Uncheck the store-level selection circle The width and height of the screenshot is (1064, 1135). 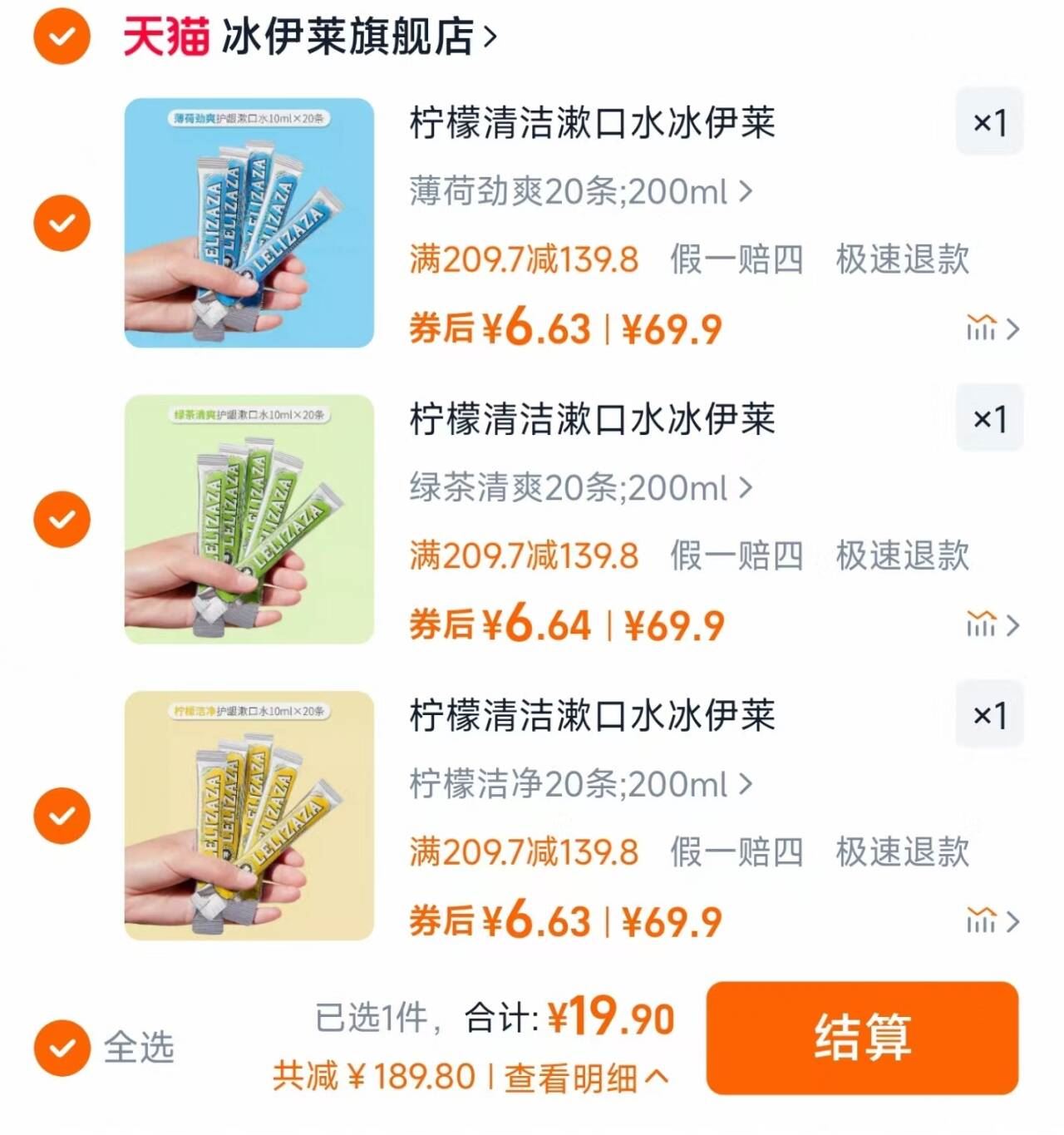pos(61,35)
